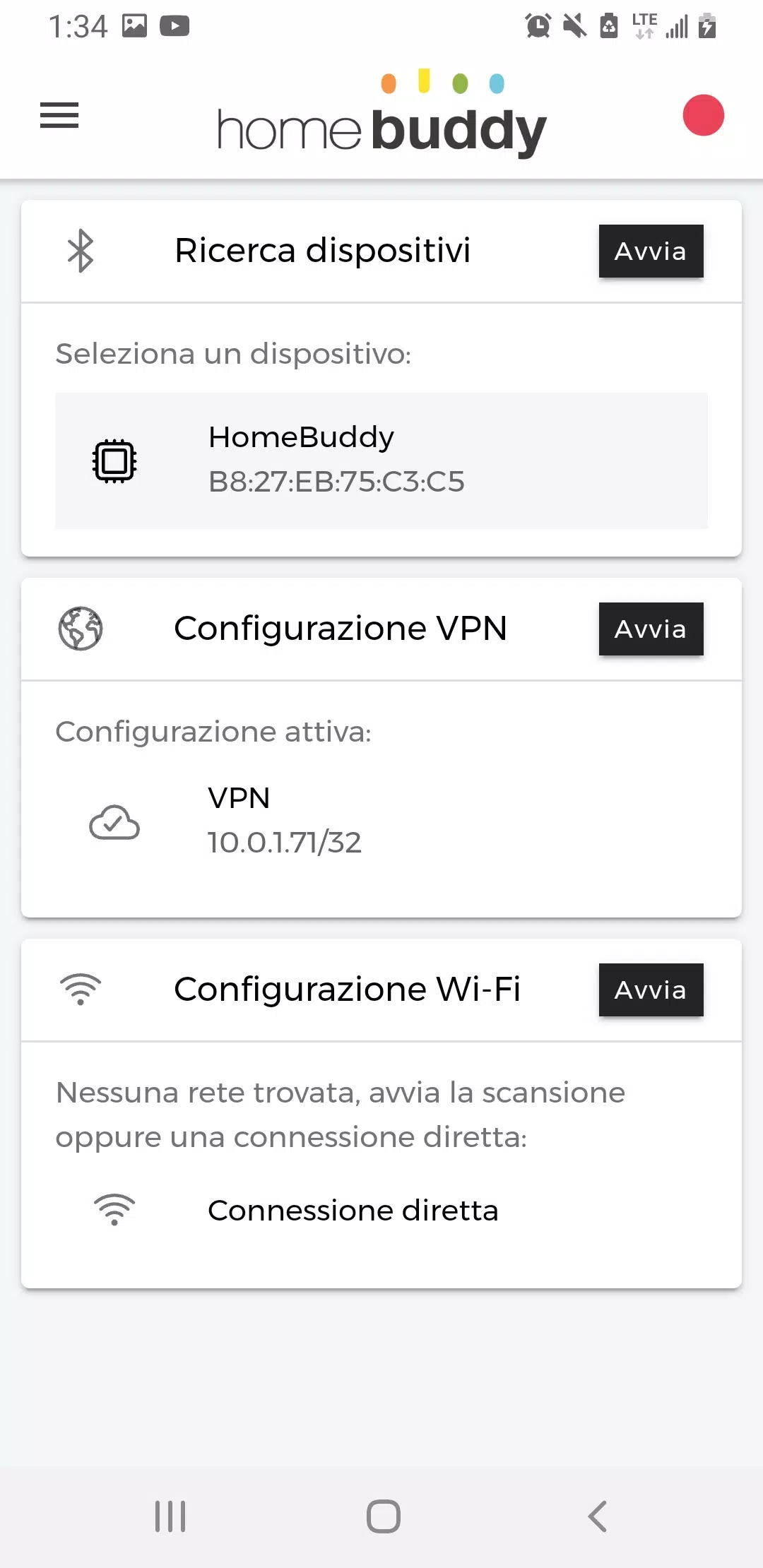Tap the red status circle top right

pos(703,117)
